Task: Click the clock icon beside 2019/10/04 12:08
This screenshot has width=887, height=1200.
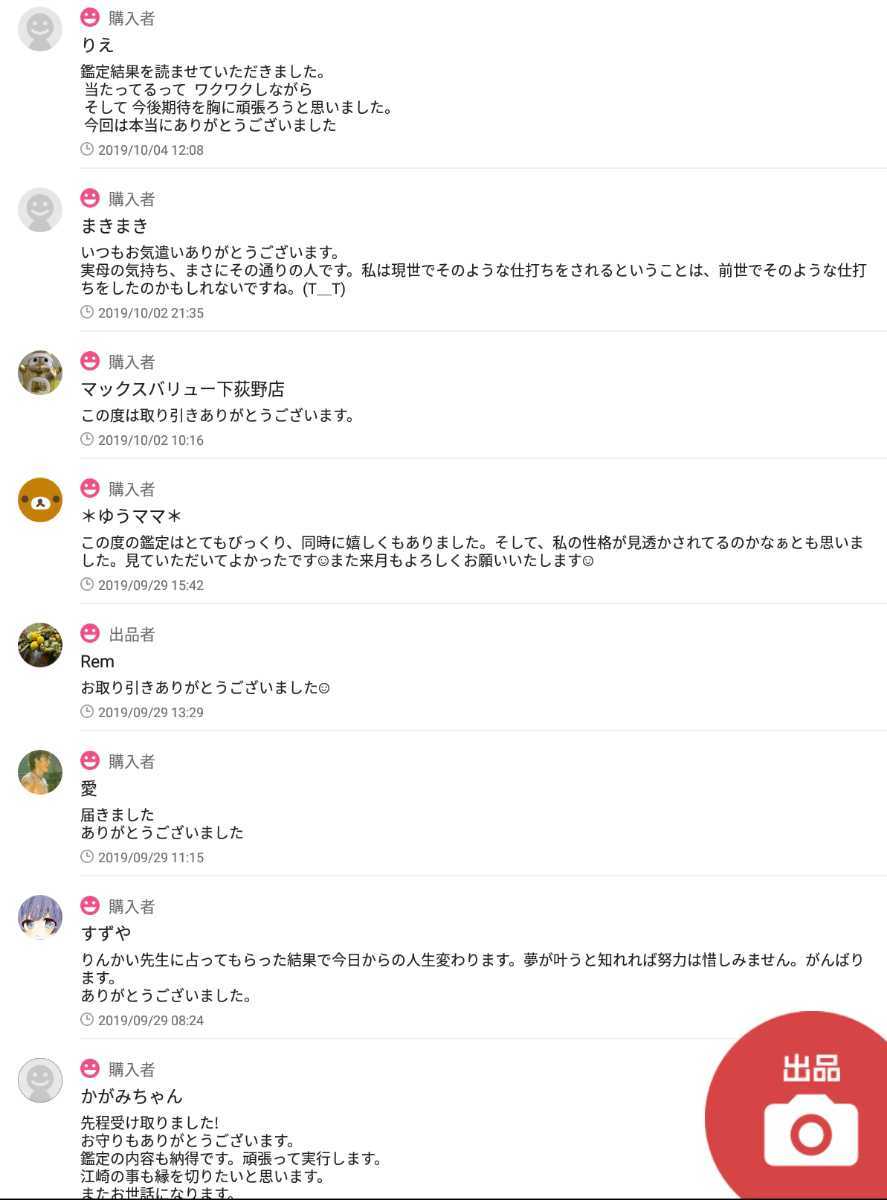Action: [85, 152]
